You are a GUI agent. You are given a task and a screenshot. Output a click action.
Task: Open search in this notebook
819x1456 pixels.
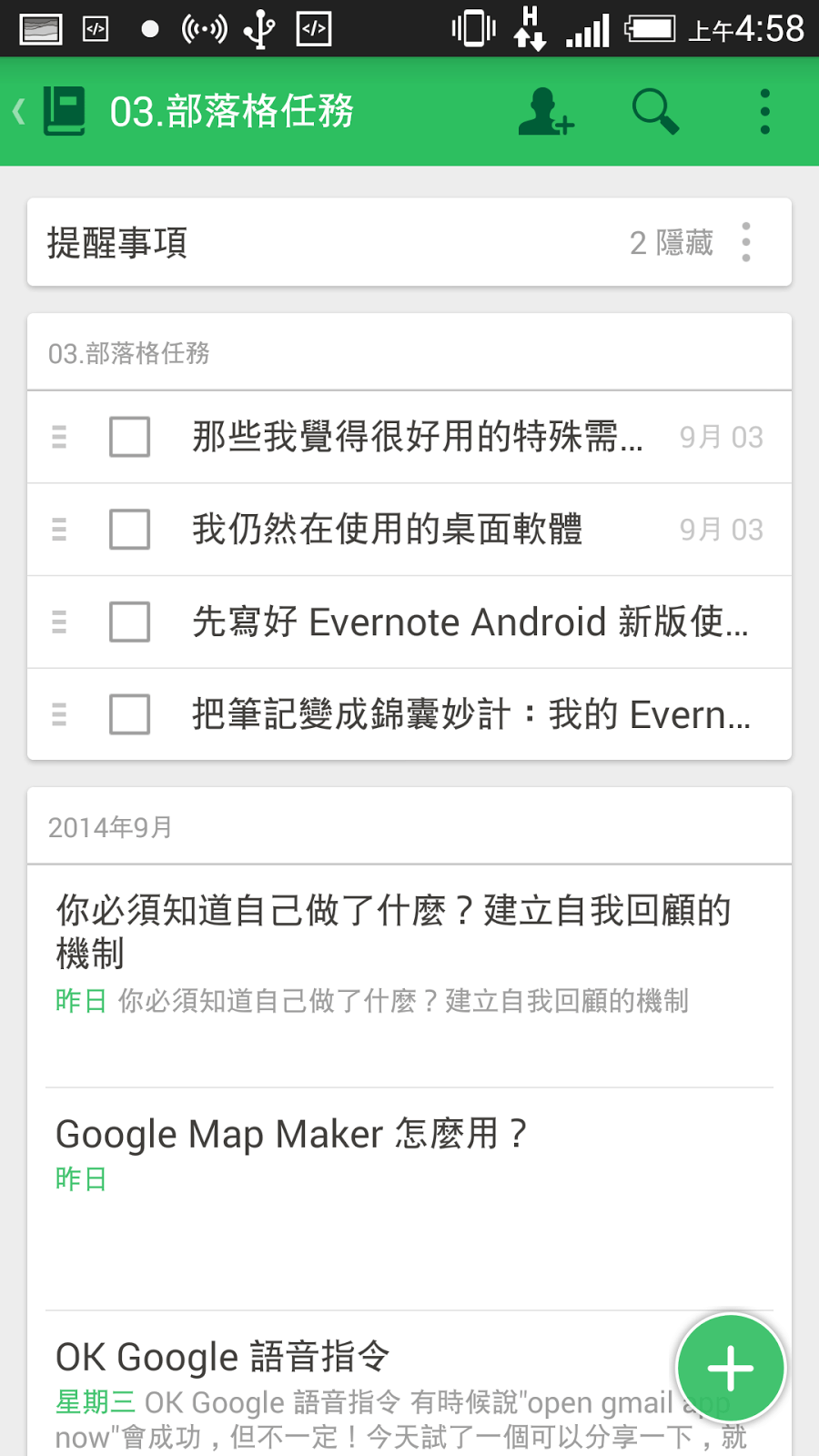coord(655,112)
